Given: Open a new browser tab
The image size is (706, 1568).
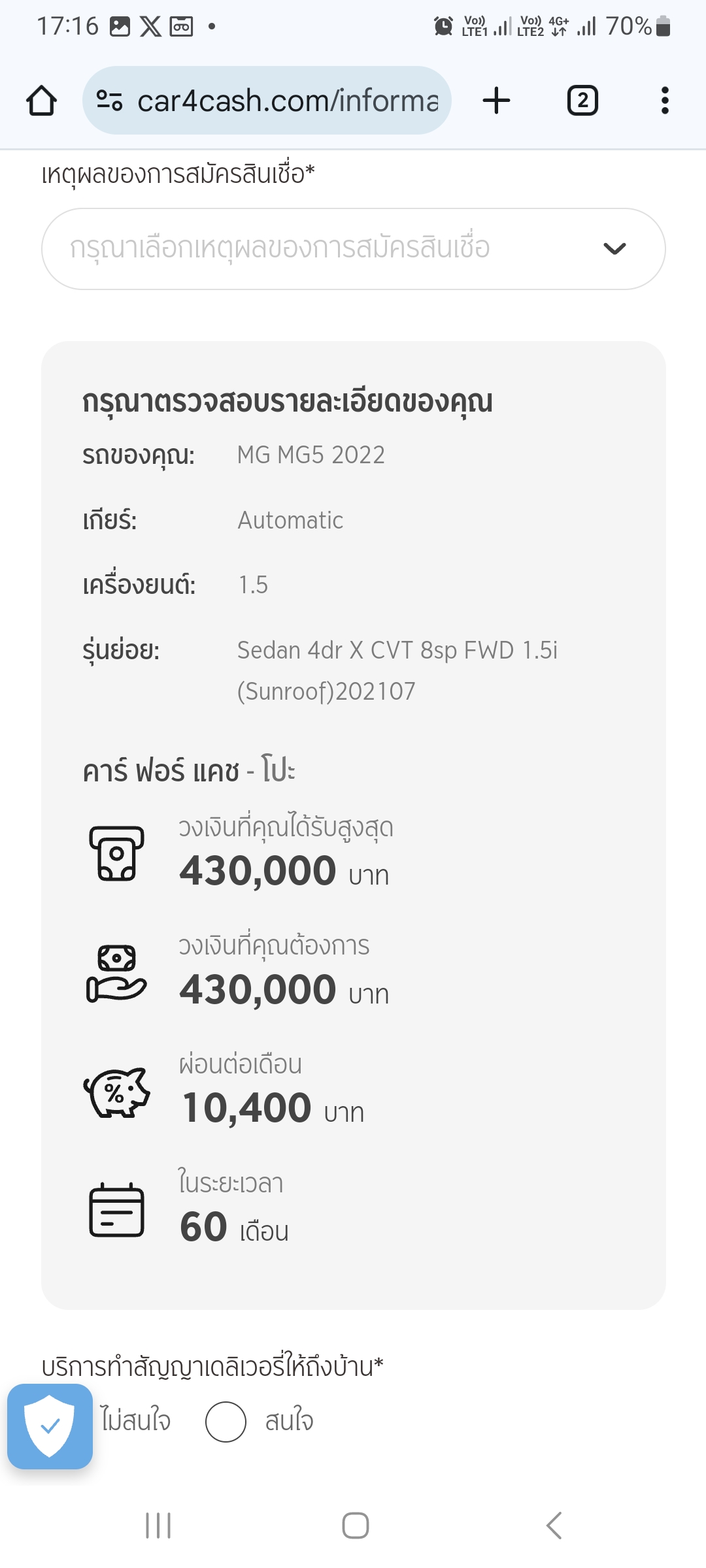Looking at the screenshot, I should 496,101.
